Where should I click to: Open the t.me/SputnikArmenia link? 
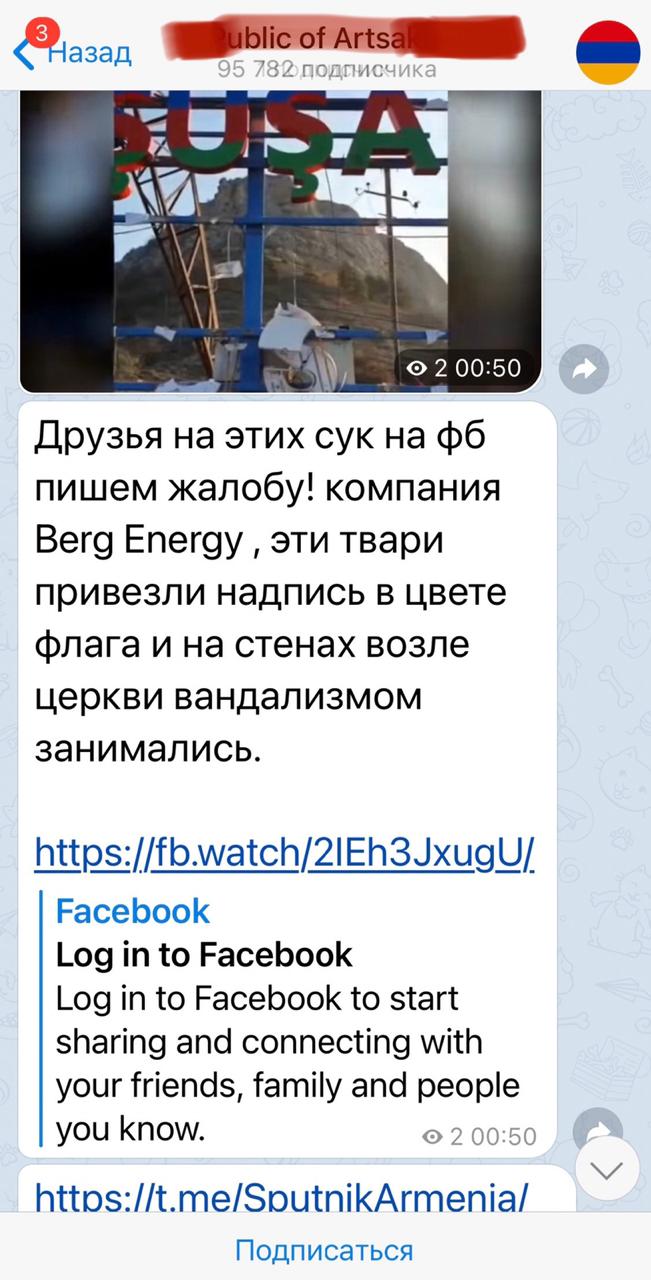[281, 1195]
